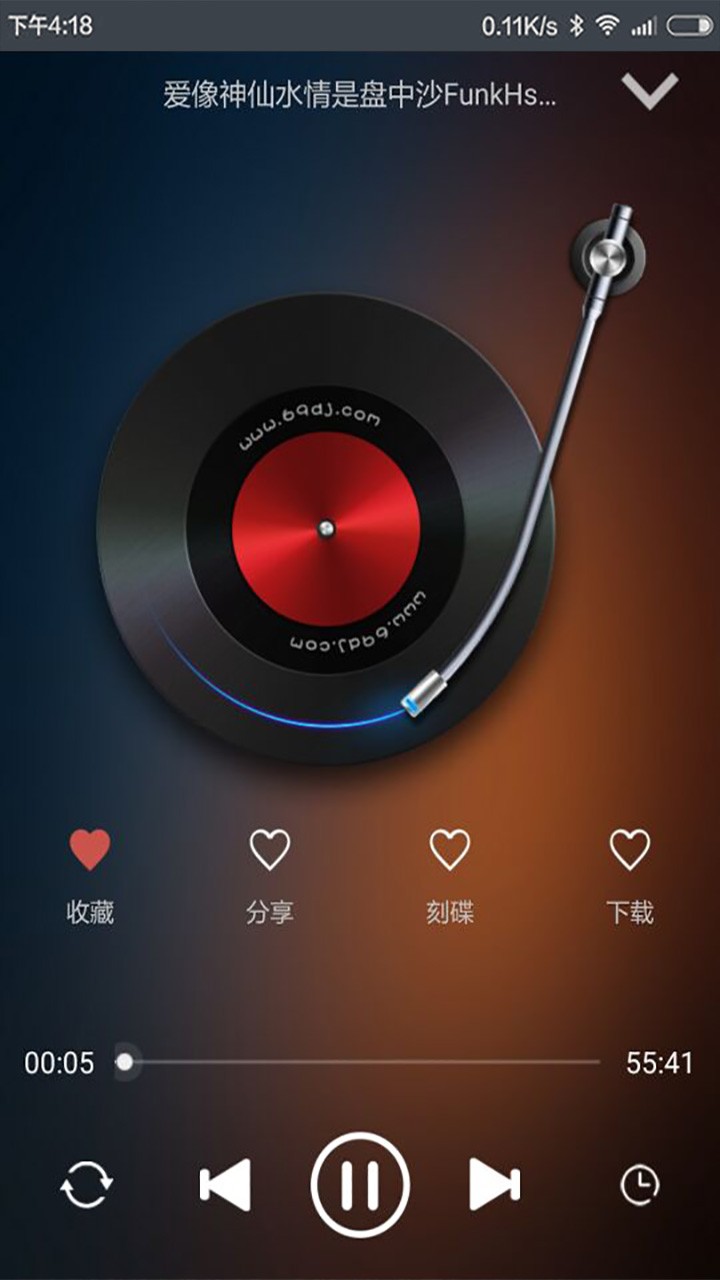Collapse the player with the down chevron
720x1280 pixels.
(x=650, y=91)
